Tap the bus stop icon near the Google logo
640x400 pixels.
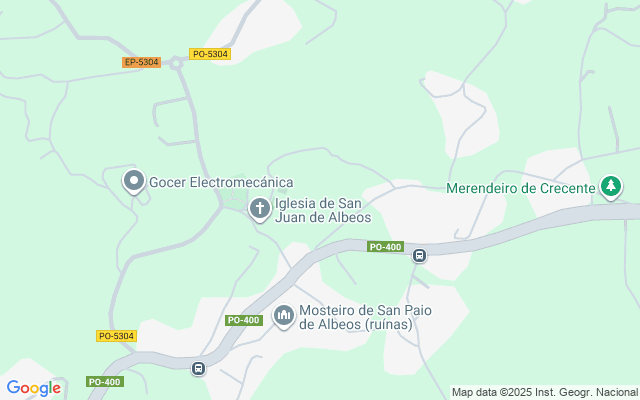click(198, 368)
